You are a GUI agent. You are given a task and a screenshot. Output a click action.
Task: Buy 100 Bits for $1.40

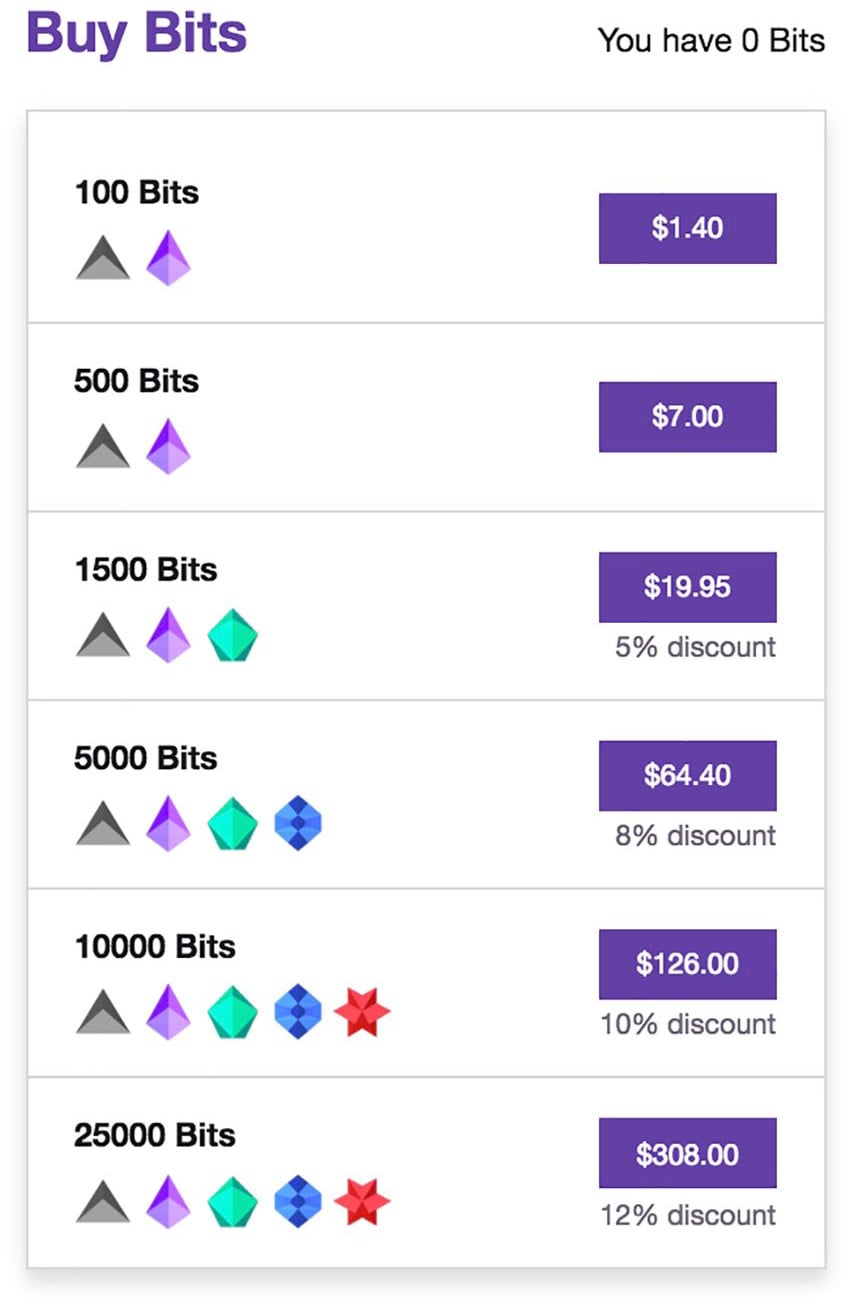point(687,228)
